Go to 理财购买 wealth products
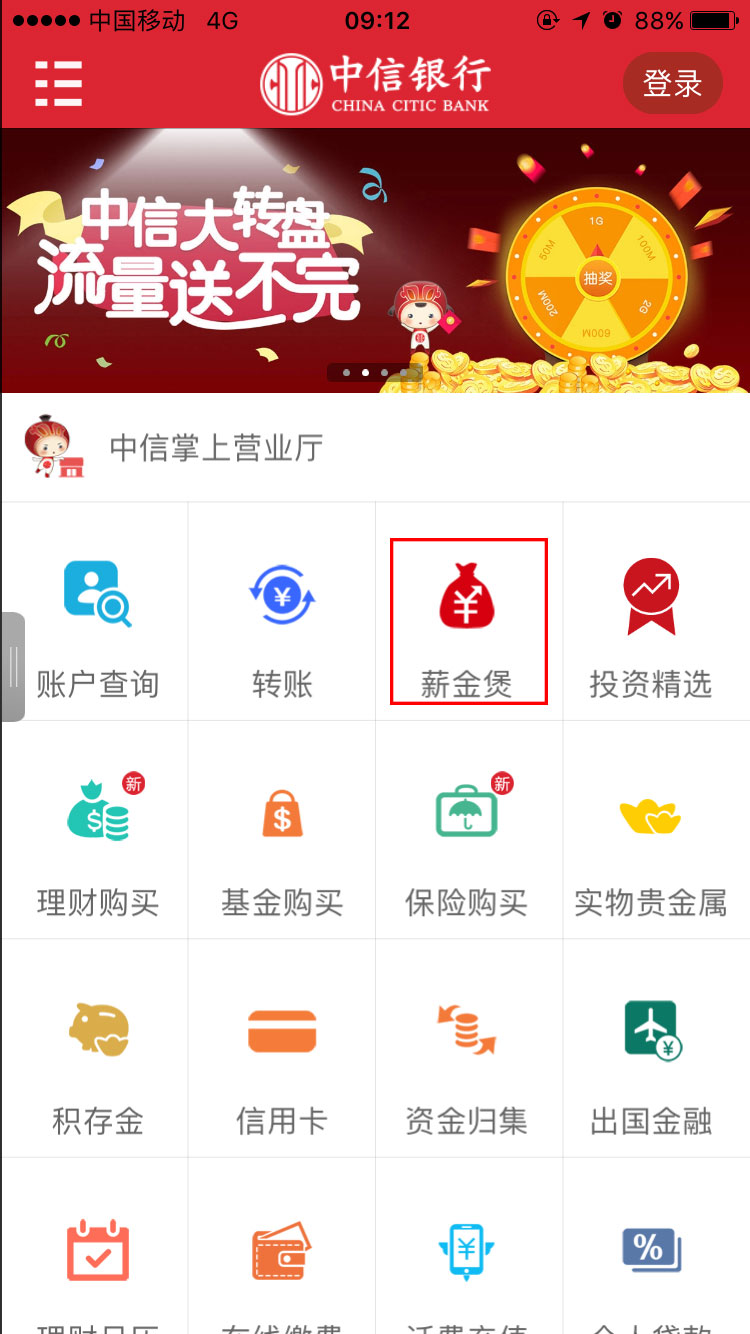The image size is (750, 1334). point(97,840)
